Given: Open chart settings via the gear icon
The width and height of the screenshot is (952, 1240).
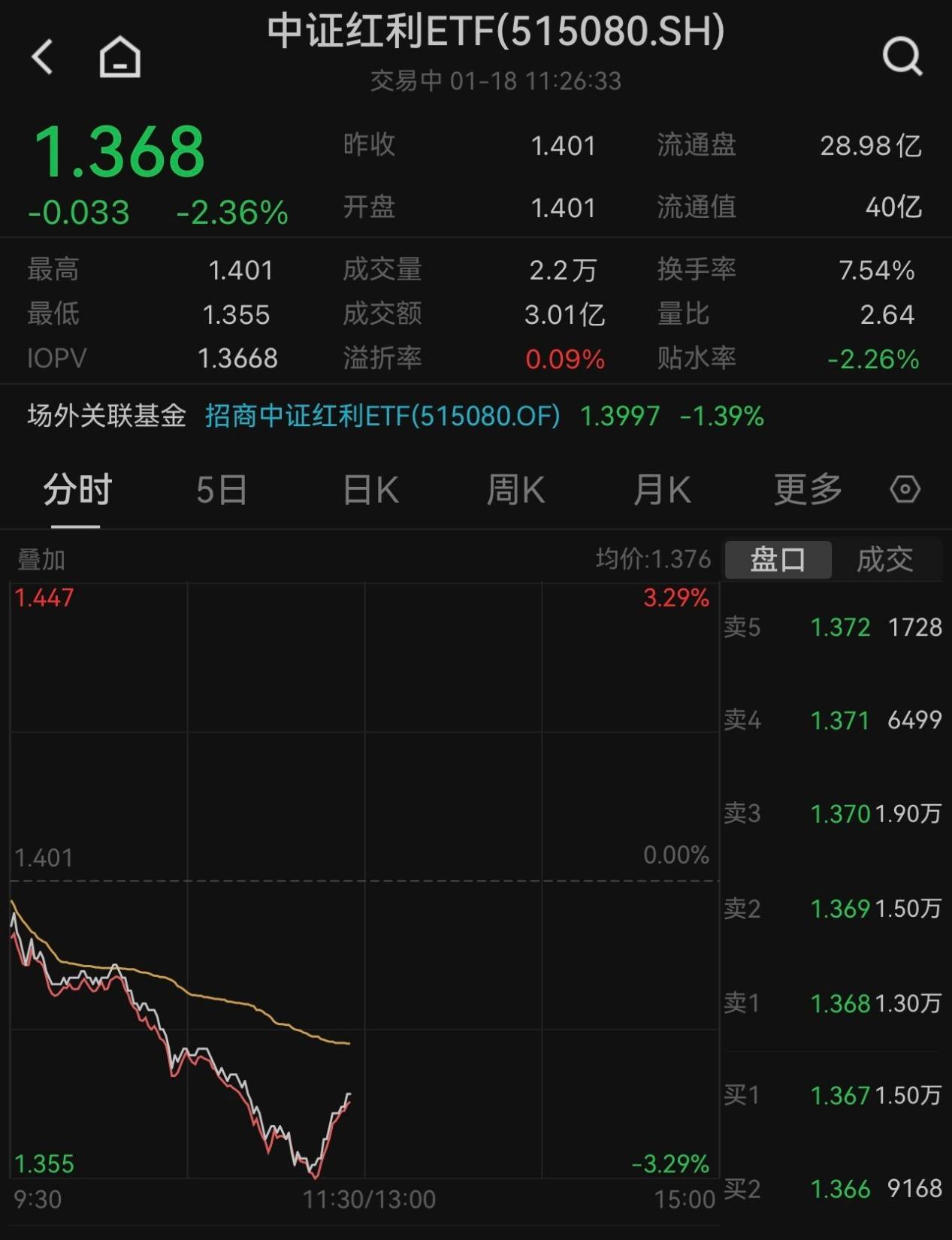Looking at the screenshot, I should (x=905, y=489).
